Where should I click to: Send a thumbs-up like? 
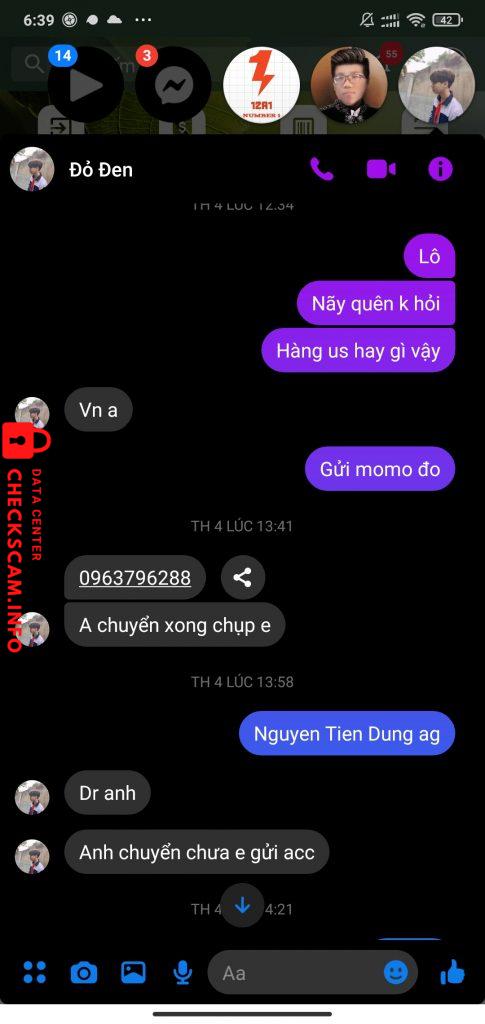click(452, 973)
